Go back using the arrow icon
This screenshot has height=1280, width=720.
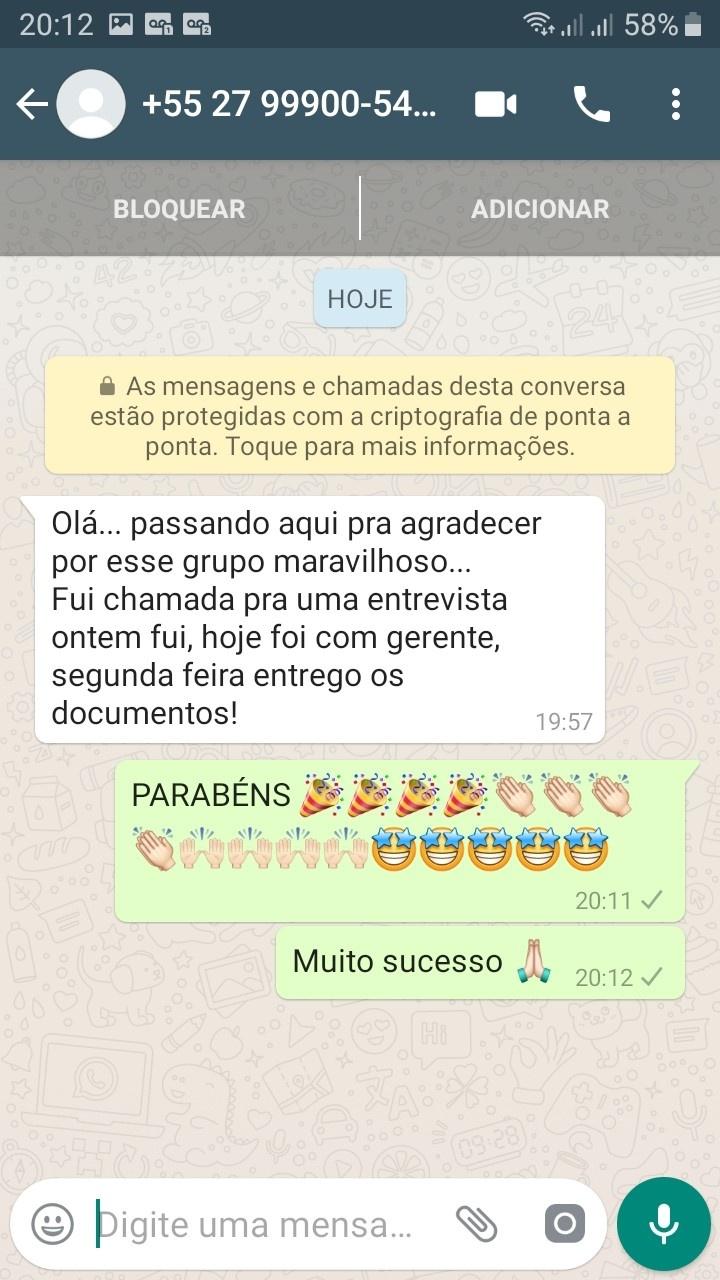tap(32, 104)
